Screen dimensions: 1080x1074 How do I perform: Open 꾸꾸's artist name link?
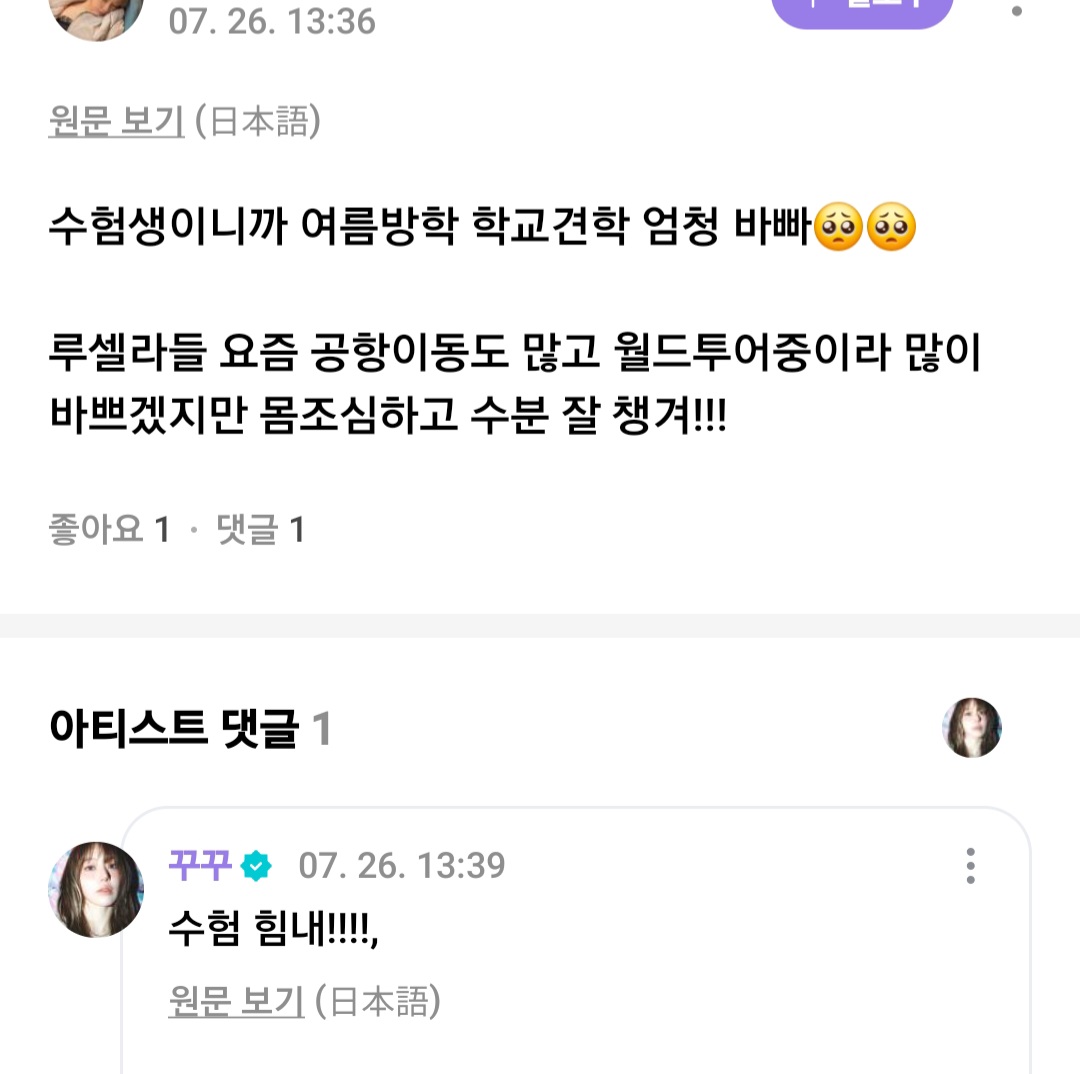(x=200, y=865)
